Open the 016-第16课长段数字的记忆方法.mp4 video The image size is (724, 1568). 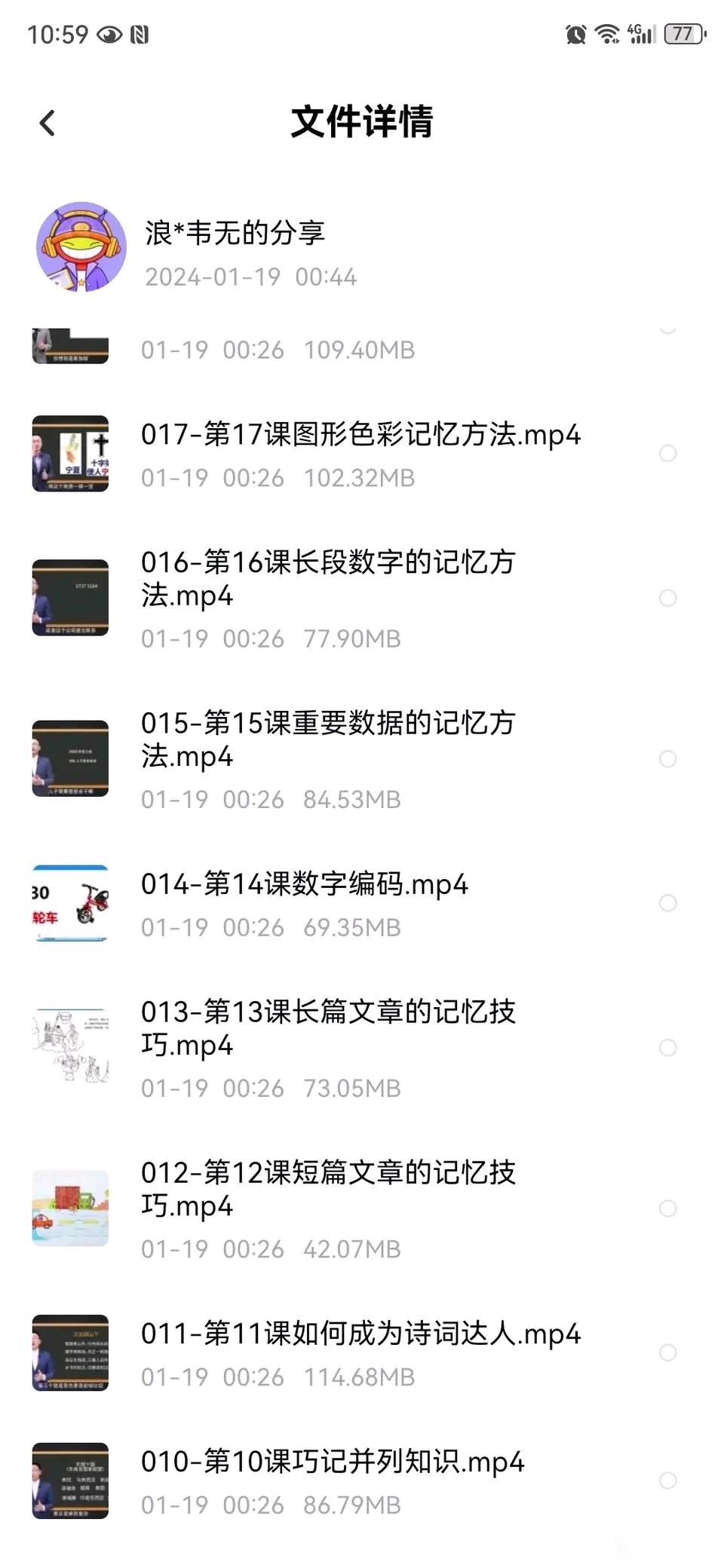328,578
